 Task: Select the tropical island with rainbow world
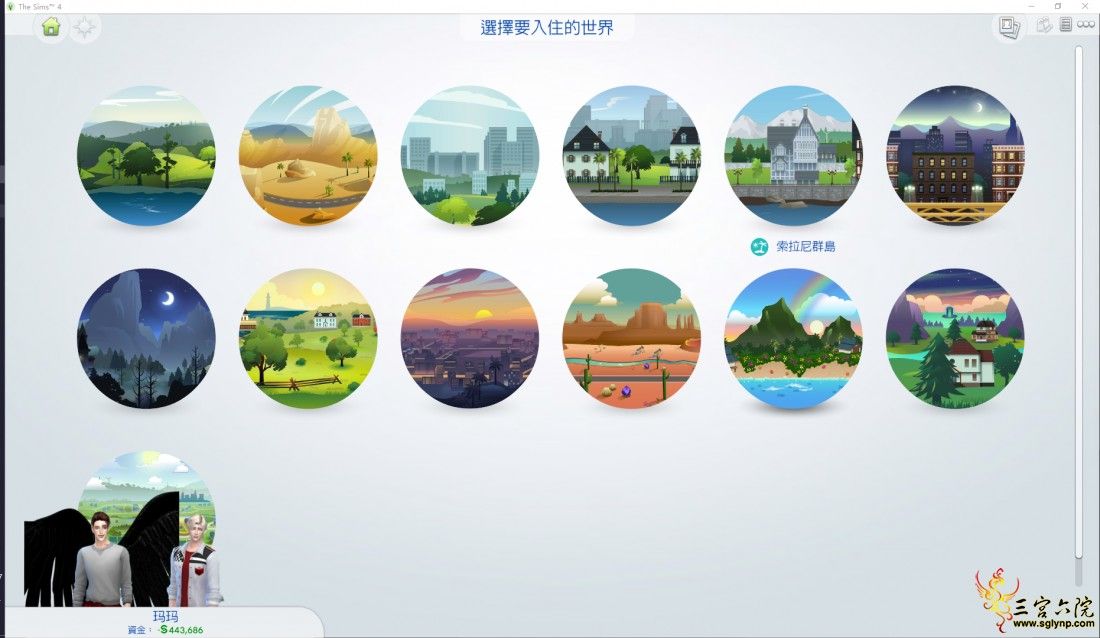click(x=794, y=338)
